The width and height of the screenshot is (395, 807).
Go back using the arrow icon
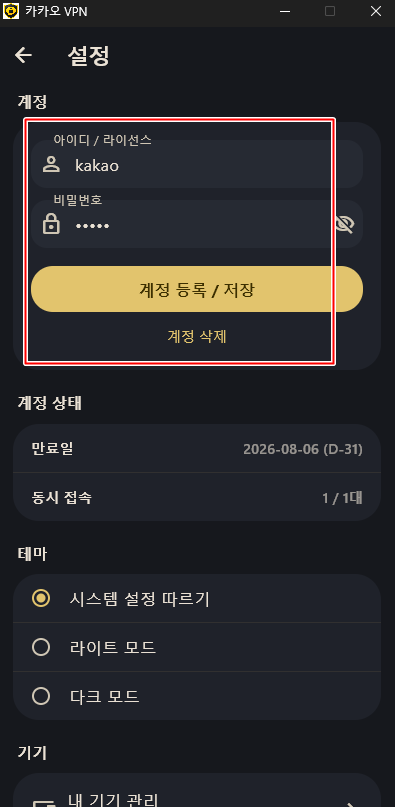pyautogui.click(x=23, y=55)
